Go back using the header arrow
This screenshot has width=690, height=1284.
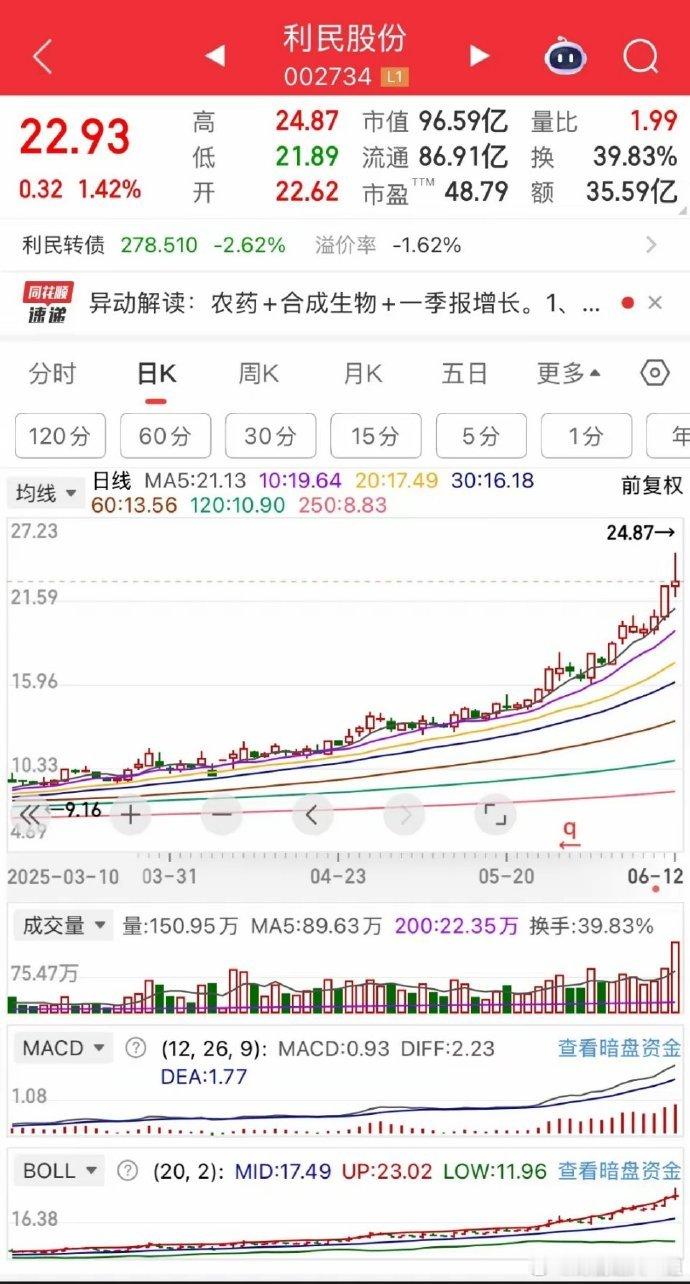[42, 57]
